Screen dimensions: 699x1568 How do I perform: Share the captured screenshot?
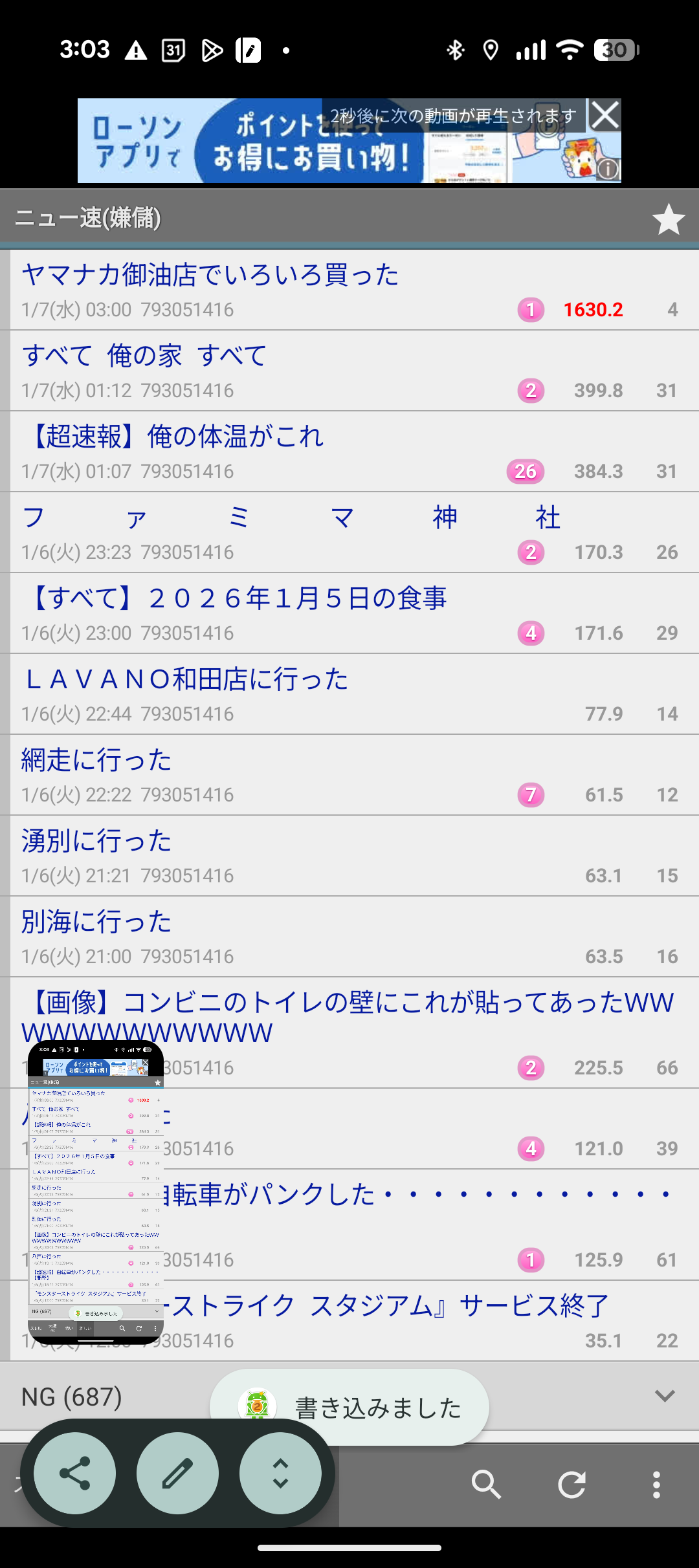tap(74, 1473)
